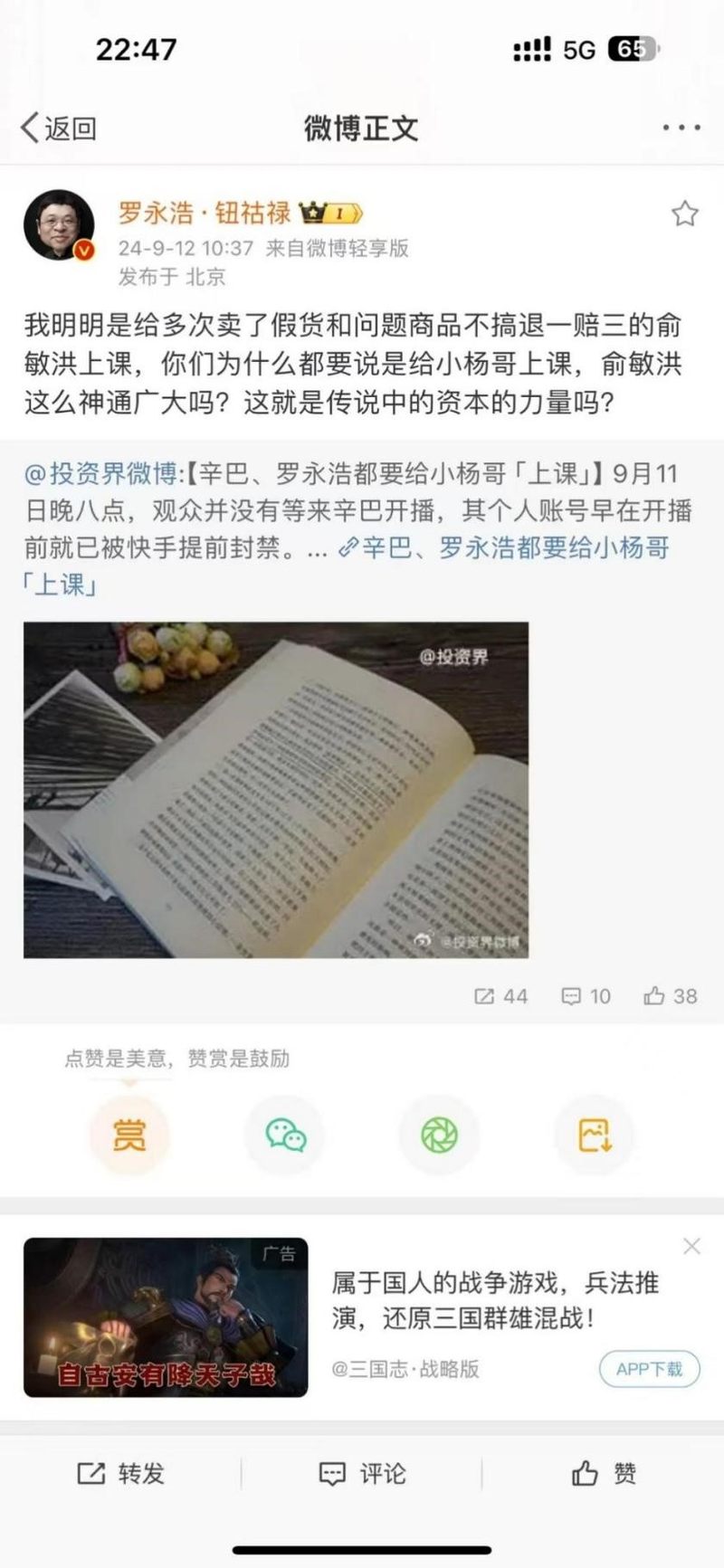Repost with the 转发 button

point(120,1474)
